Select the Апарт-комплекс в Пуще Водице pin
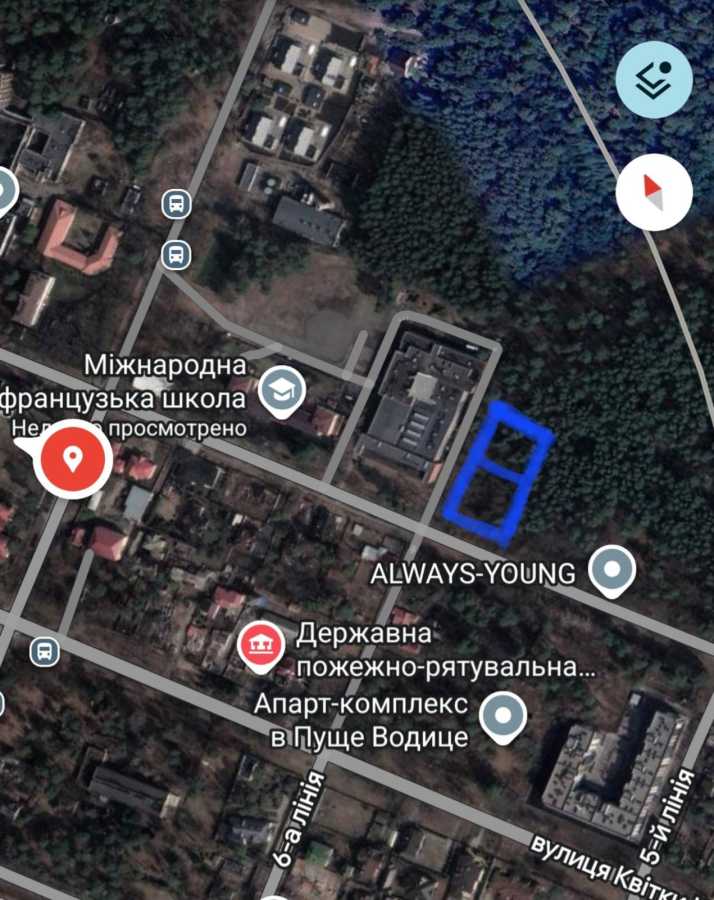 pos(502,716)
